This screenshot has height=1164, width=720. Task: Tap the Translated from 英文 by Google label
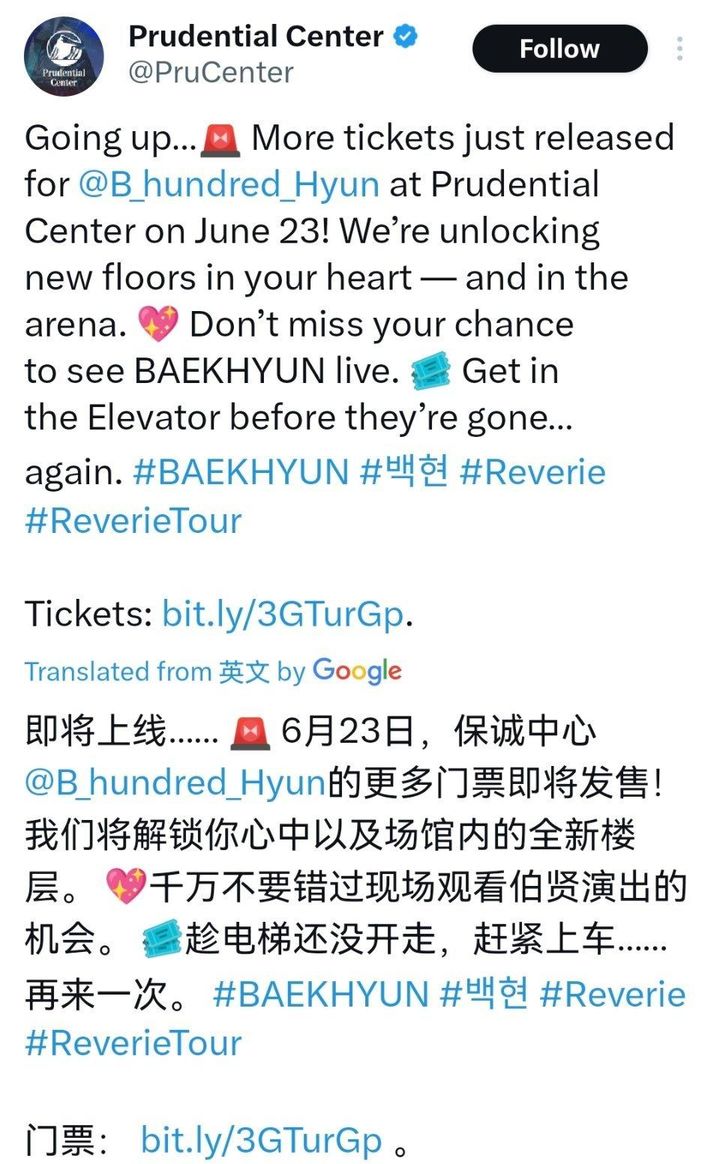coord(213,671)
